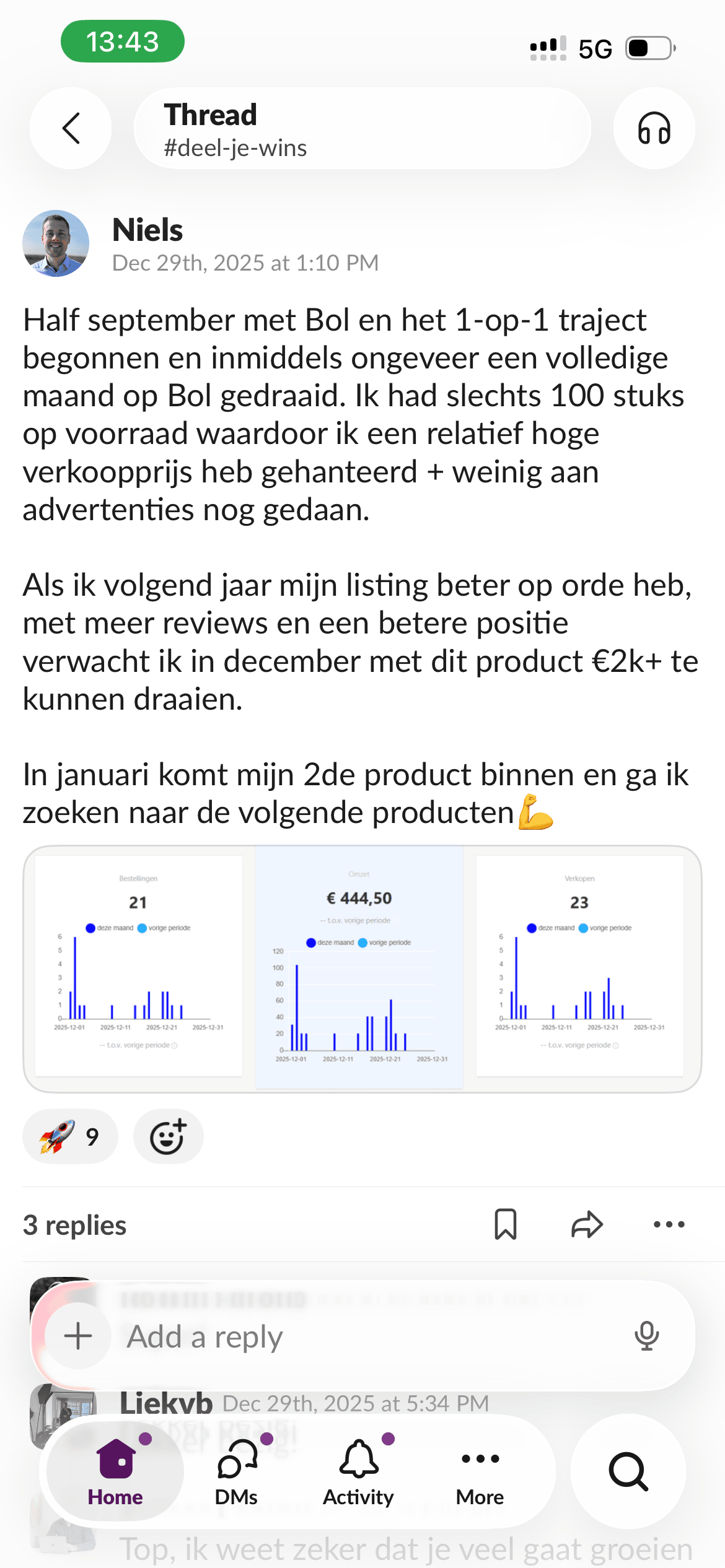Viewport: 725px width, 1568px height.
Task: Share the message with the arrow icon
Action: pos(586,1224)
